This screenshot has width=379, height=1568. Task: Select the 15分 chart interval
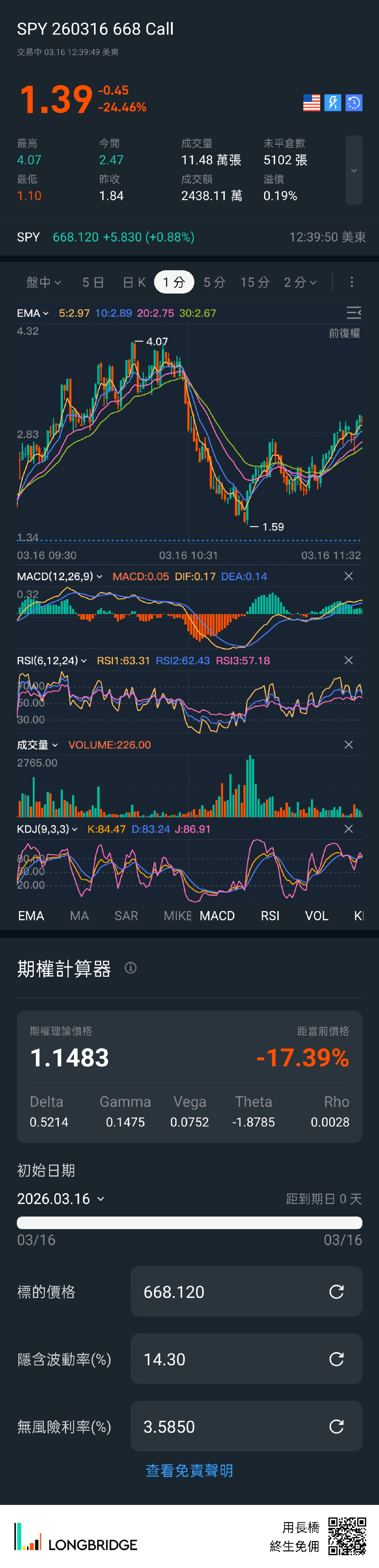coord(255,282)
